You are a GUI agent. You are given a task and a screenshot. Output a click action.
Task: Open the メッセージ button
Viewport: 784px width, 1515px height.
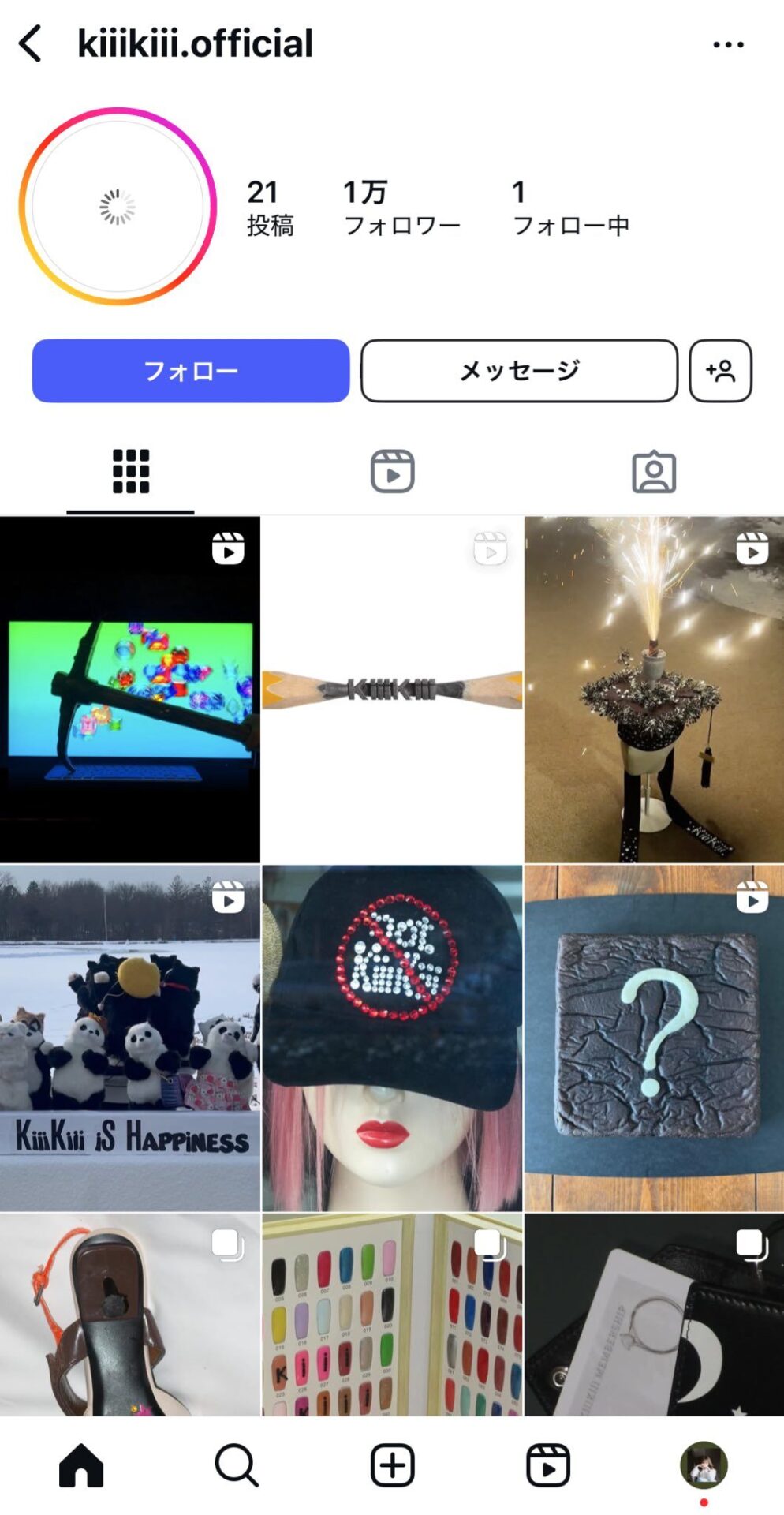[519, 371]
